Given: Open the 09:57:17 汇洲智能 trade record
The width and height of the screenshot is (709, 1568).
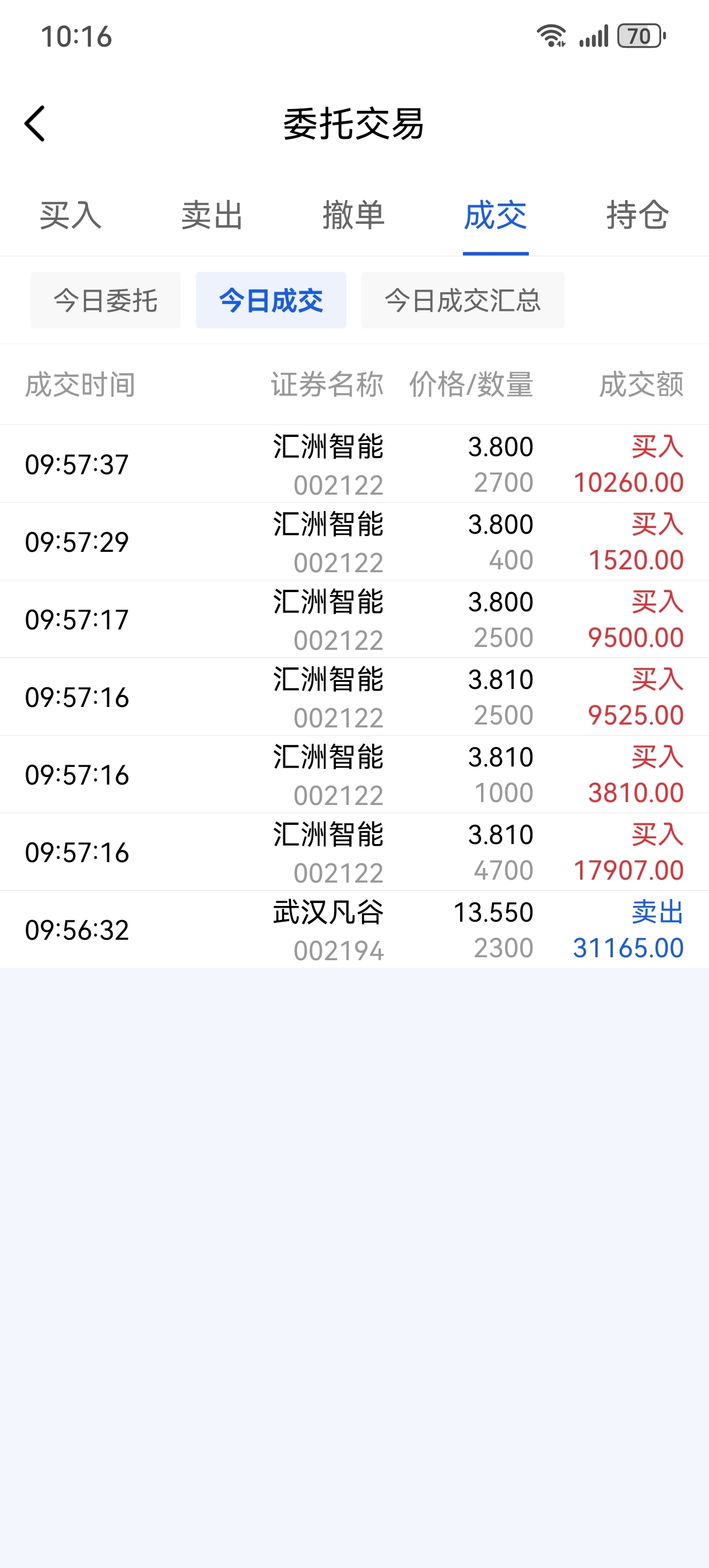Looking at the screenshot, I should point(354,619).
